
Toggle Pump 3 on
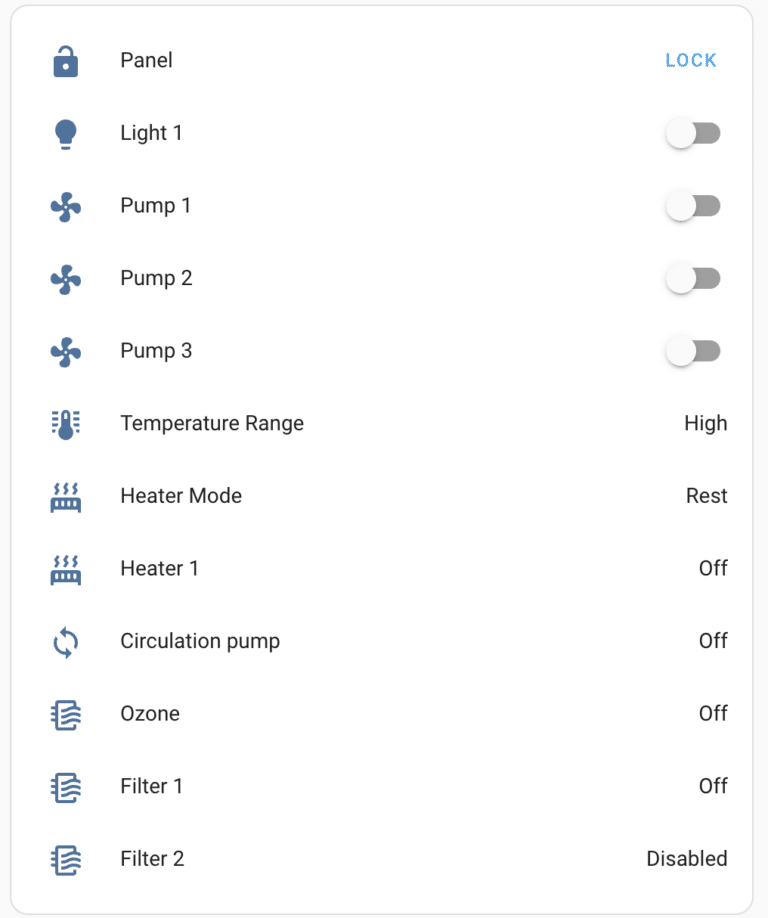pos(694,350)
